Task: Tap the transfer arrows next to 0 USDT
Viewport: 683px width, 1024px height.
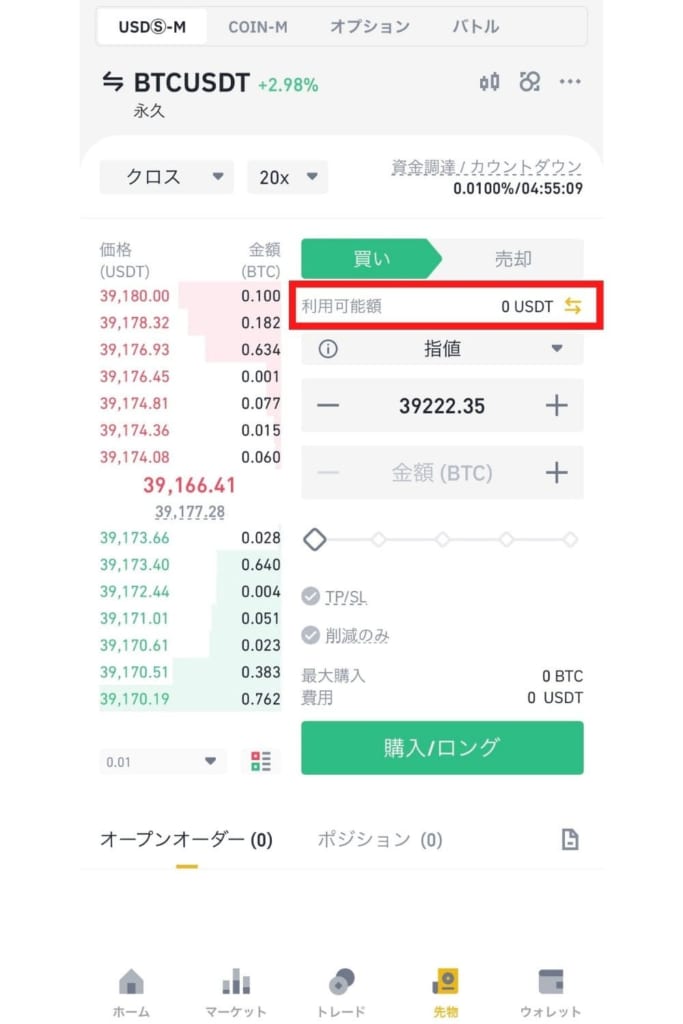Action: 573,306
